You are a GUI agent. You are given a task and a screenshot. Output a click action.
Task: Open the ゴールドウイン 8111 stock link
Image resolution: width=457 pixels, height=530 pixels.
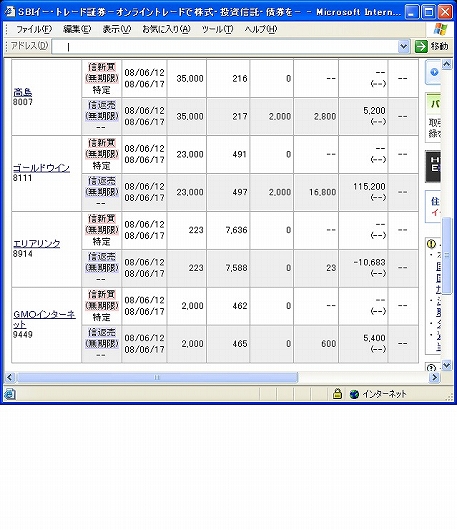(41, 168)
